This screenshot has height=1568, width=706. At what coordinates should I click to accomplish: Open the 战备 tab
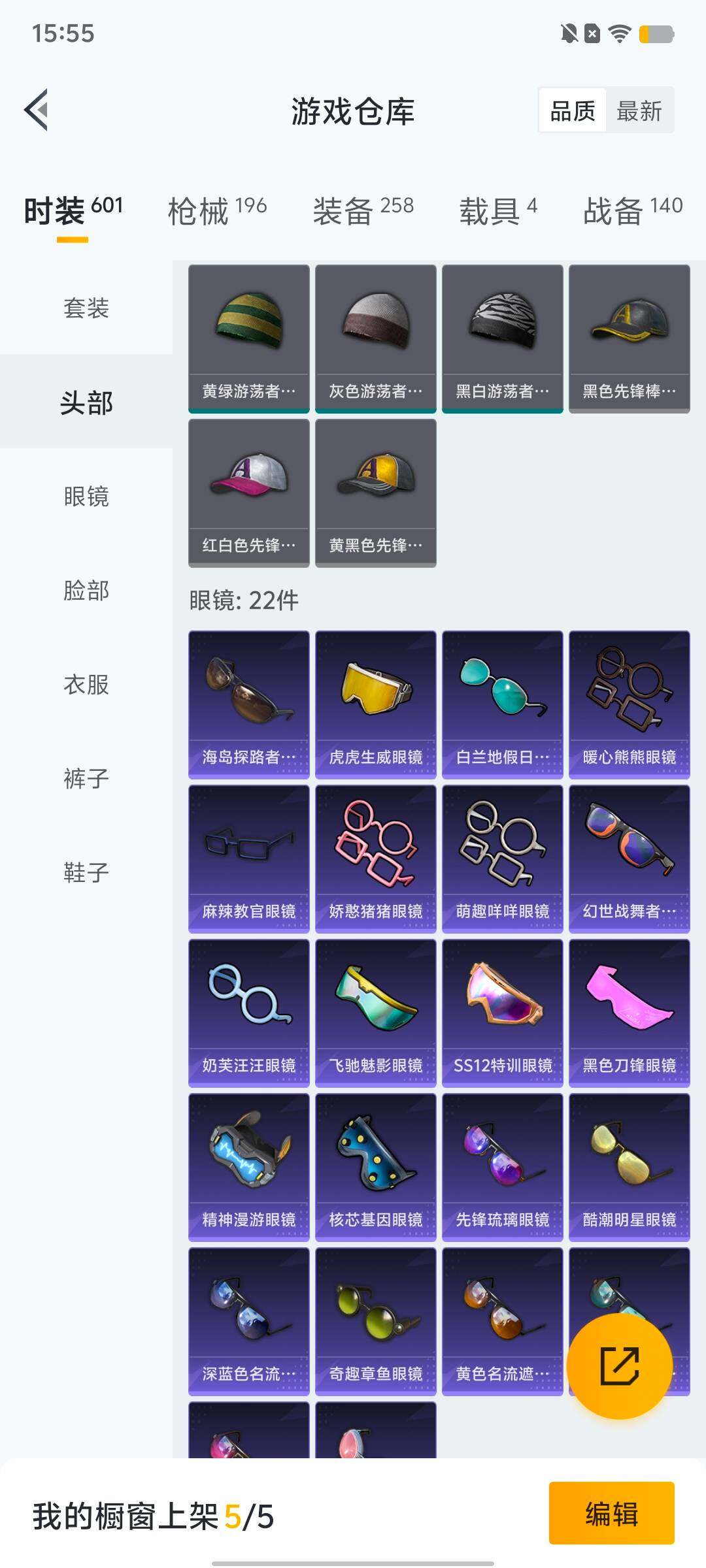point(632,210)
